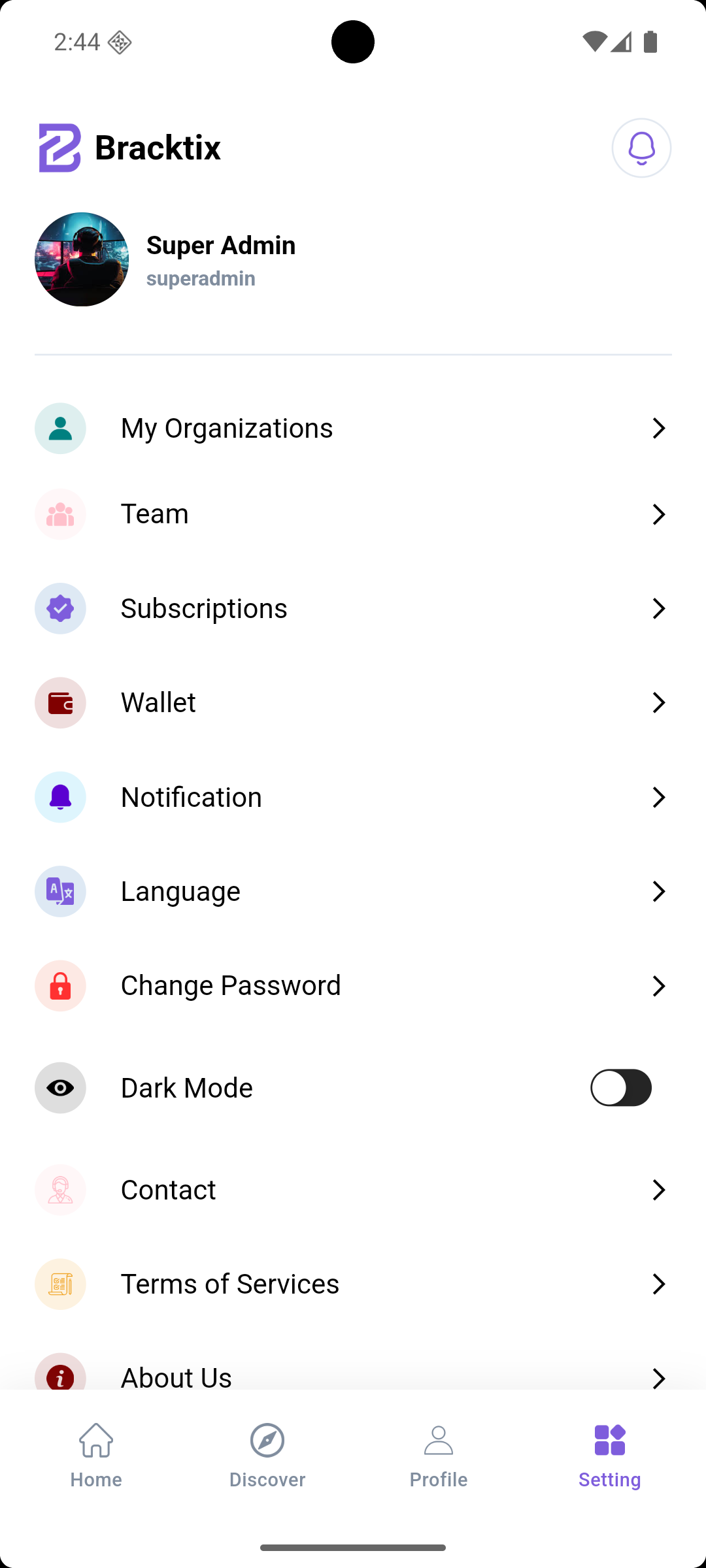Click the Wallet icon
The height and width of the screenshot is (1568, 706).
tap(60, 702)
